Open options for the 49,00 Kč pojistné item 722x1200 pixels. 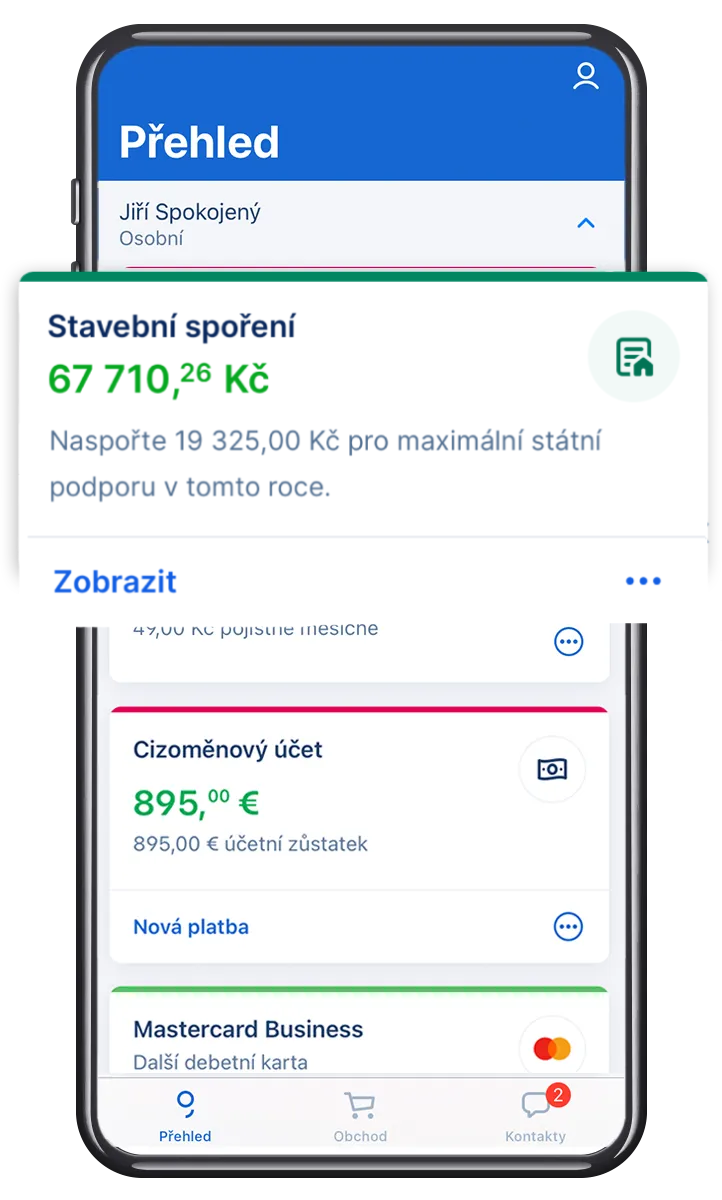tap(568, 641)
